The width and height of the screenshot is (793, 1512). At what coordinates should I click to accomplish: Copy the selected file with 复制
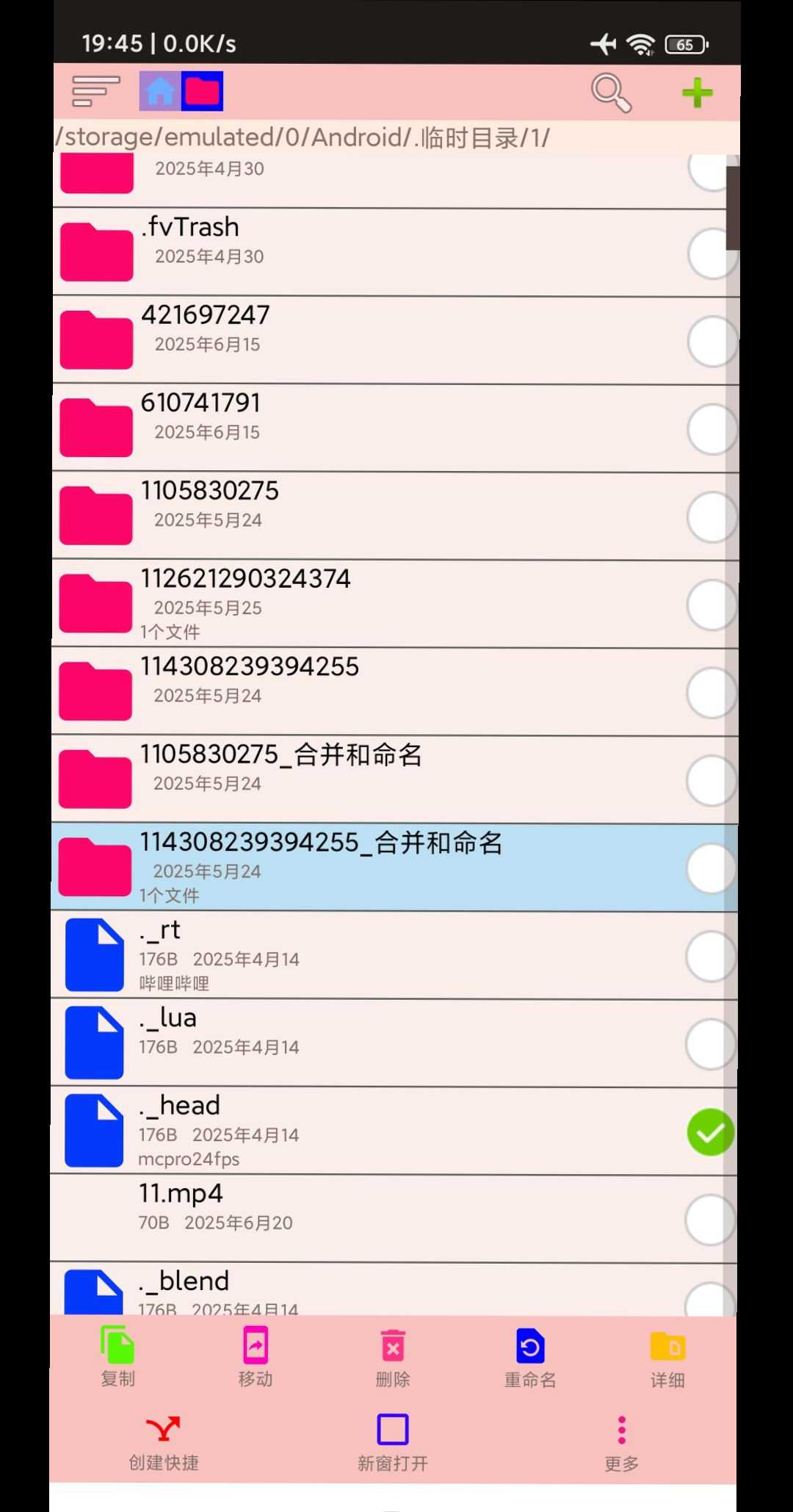(x=117, y=1357)
